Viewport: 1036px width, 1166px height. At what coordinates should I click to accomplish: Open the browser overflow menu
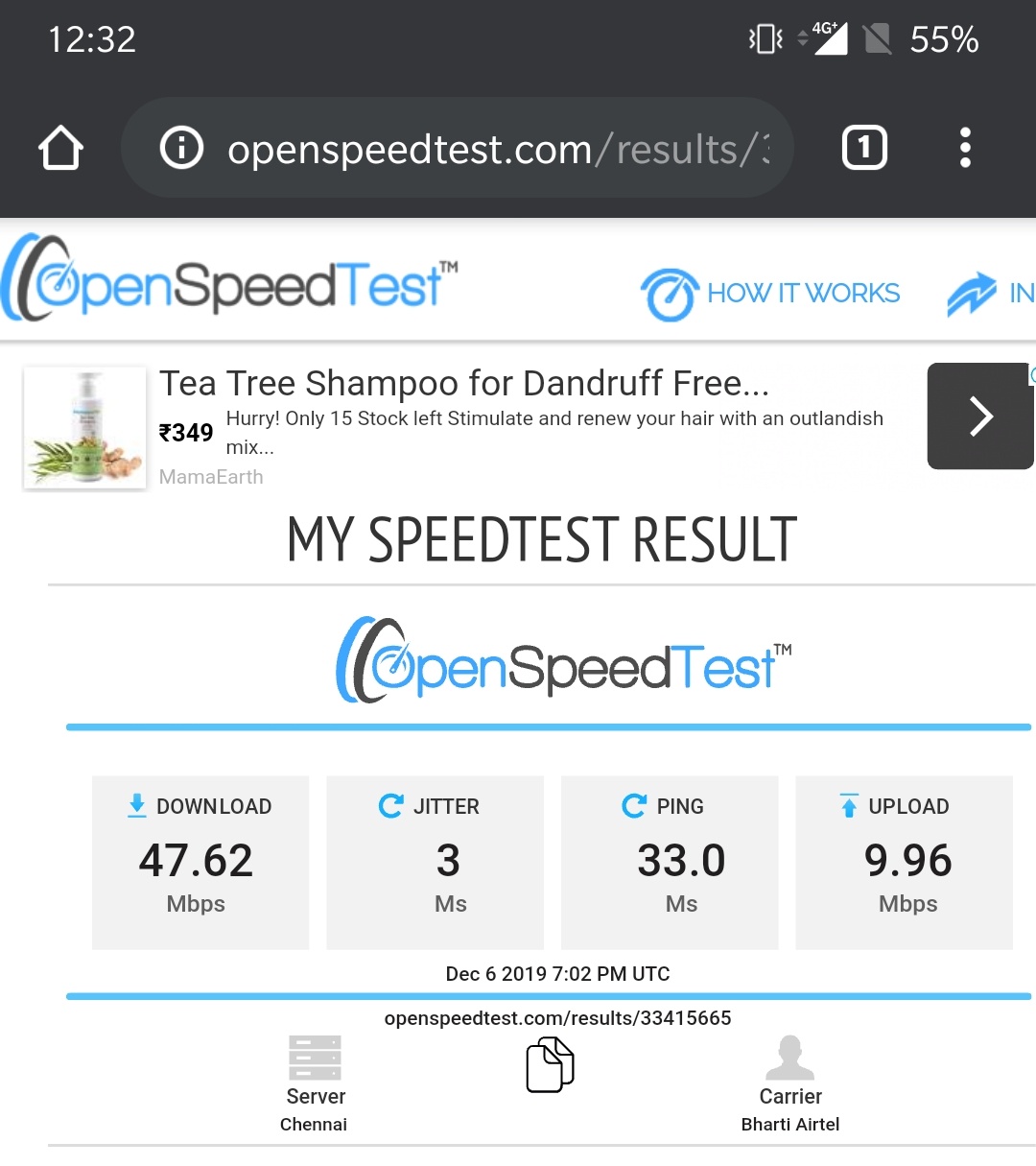pyautogui.click(x=965, y=149)
